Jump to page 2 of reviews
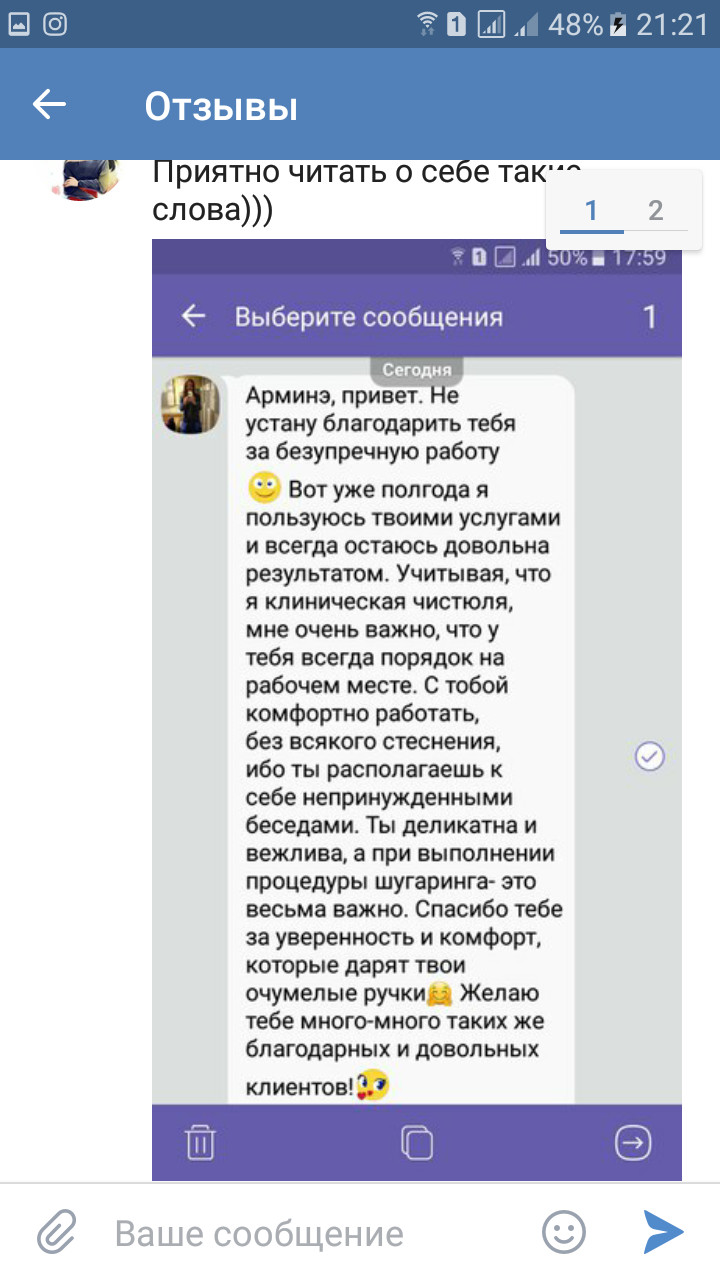Viewport: 720px width, 1280px height. (656, 211)
